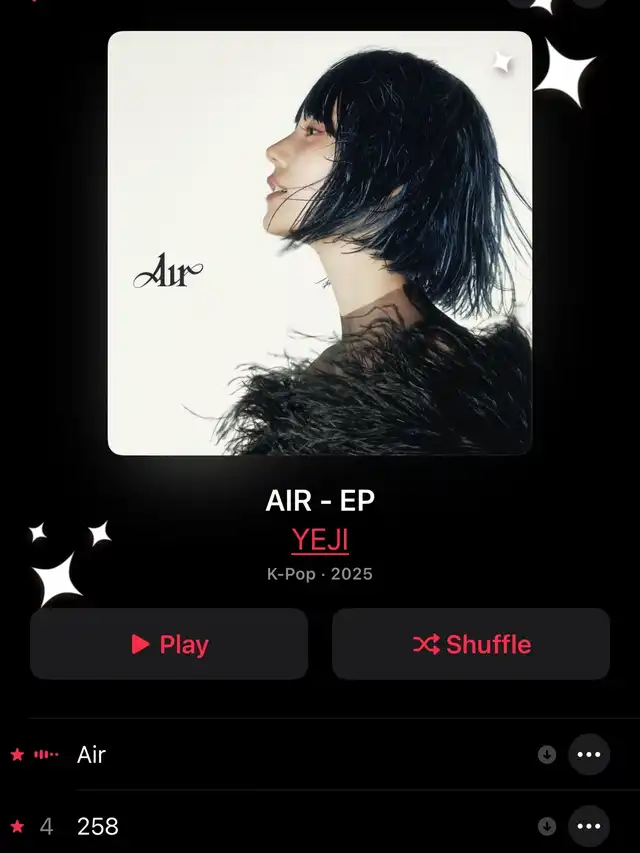Download the track 258
Screen dimensions: 640x853
coord(547,826)
